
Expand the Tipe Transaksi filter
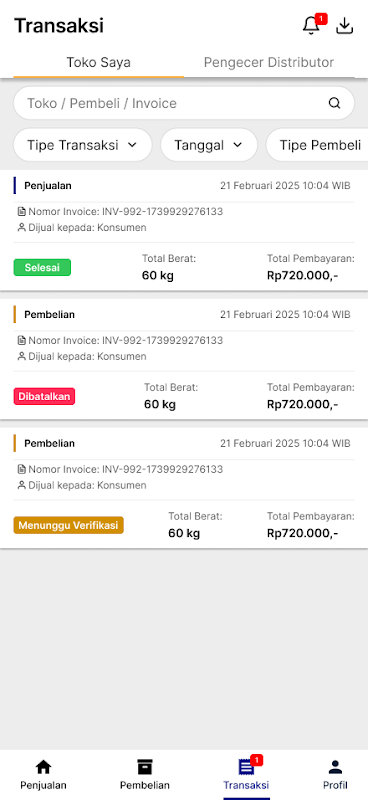(82, 145)
